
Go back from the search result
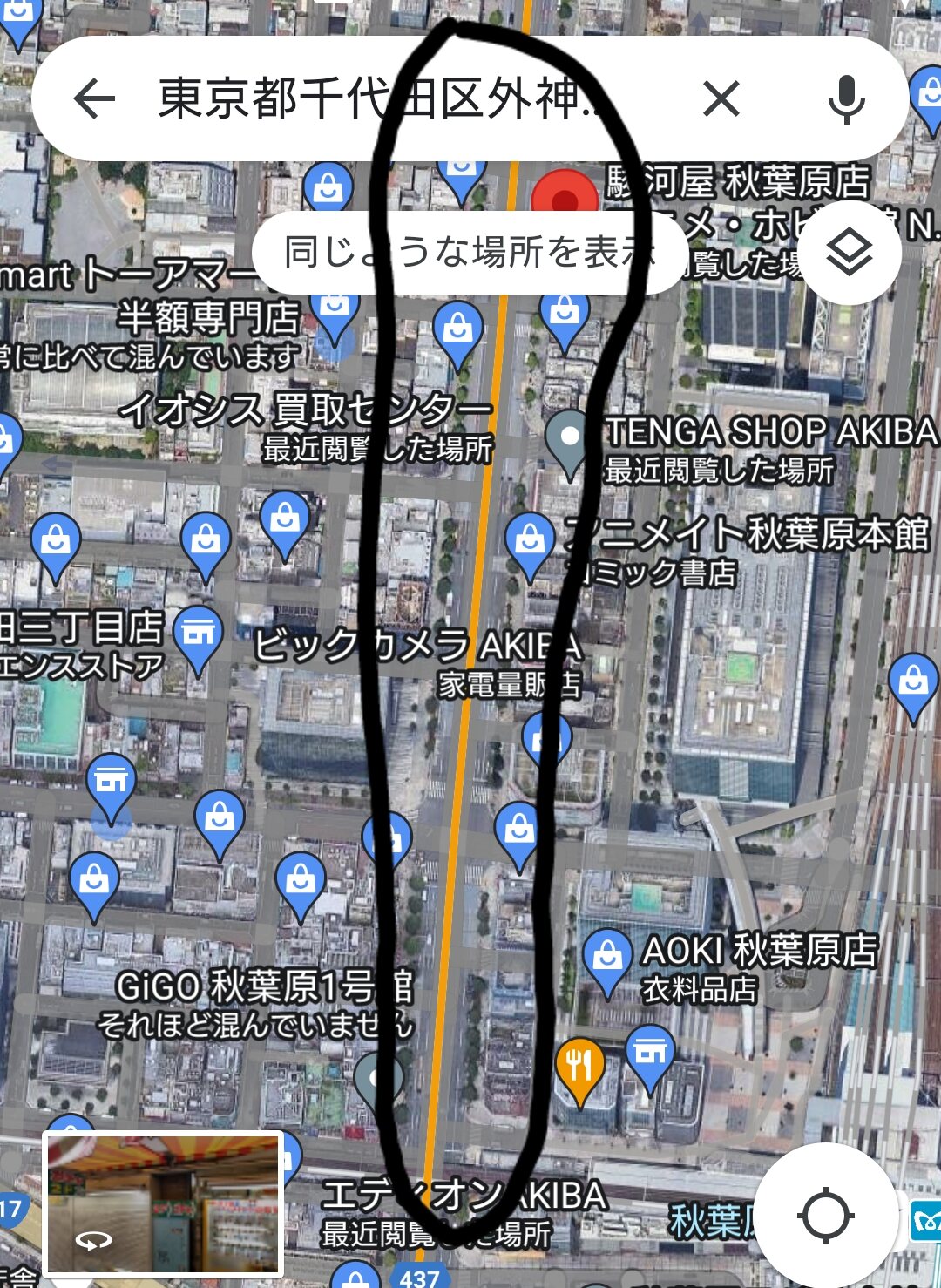[95, 98]
